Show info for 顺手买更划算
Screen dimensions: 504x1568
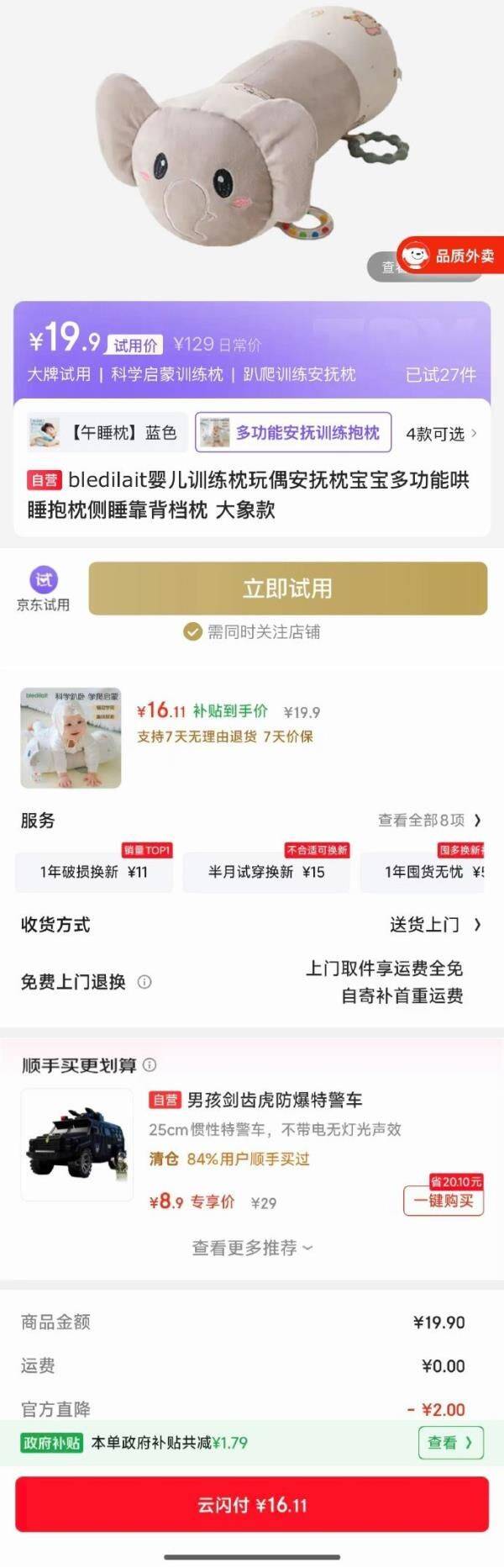click(x=150, y=1065)
